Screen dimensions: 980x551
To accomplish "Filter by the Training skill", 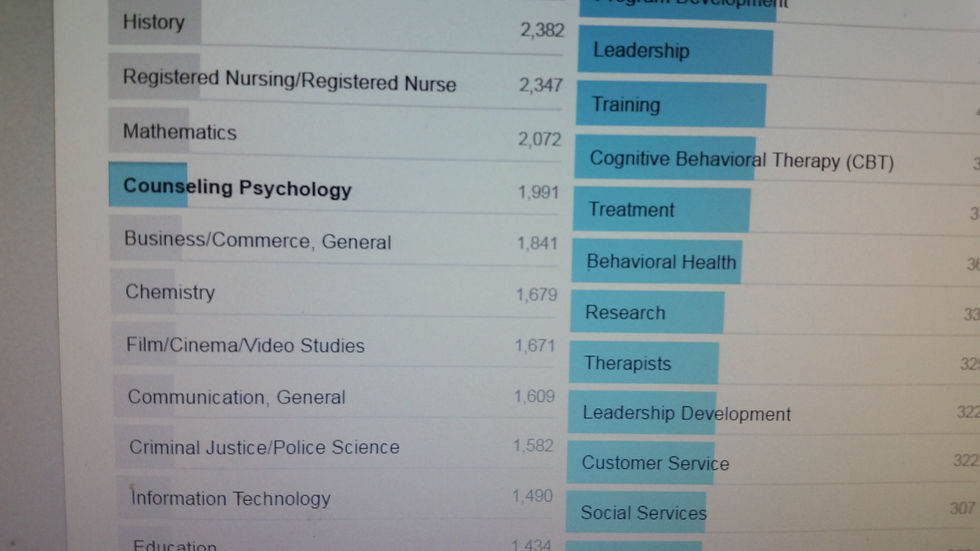I will pyautogui.click(x=626, y=104).
